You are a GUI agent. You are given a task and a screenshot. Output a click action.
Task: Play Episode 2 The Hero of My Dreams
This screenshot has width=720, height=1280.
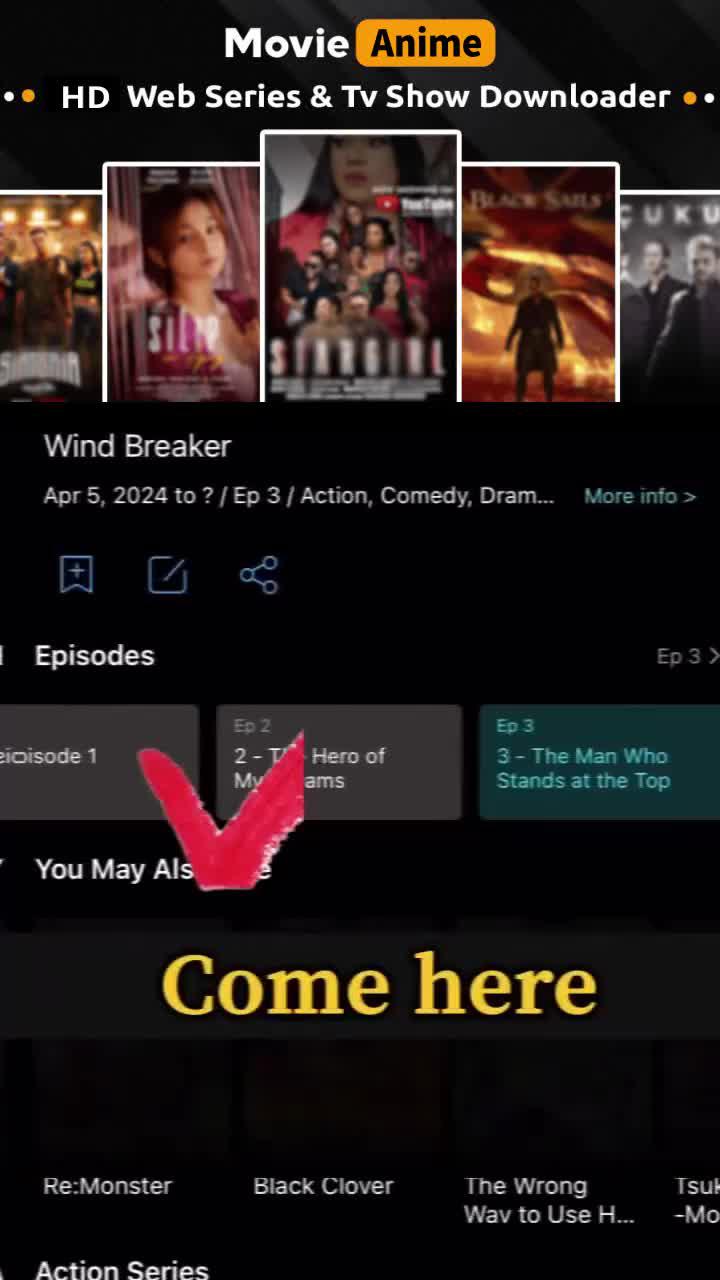point(338,760)
